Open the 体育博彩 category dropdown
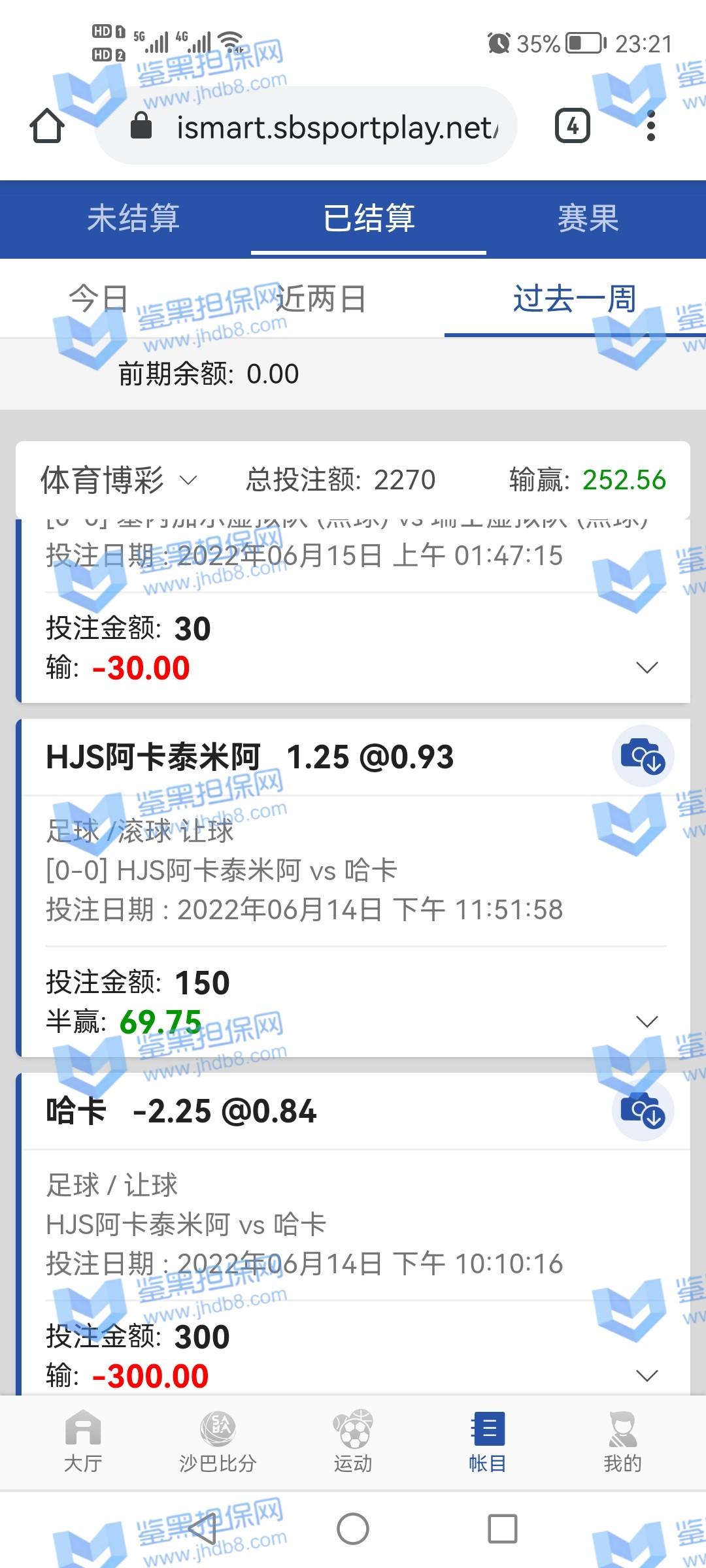This screenshot has height=1568, width=706. point(118,480)
